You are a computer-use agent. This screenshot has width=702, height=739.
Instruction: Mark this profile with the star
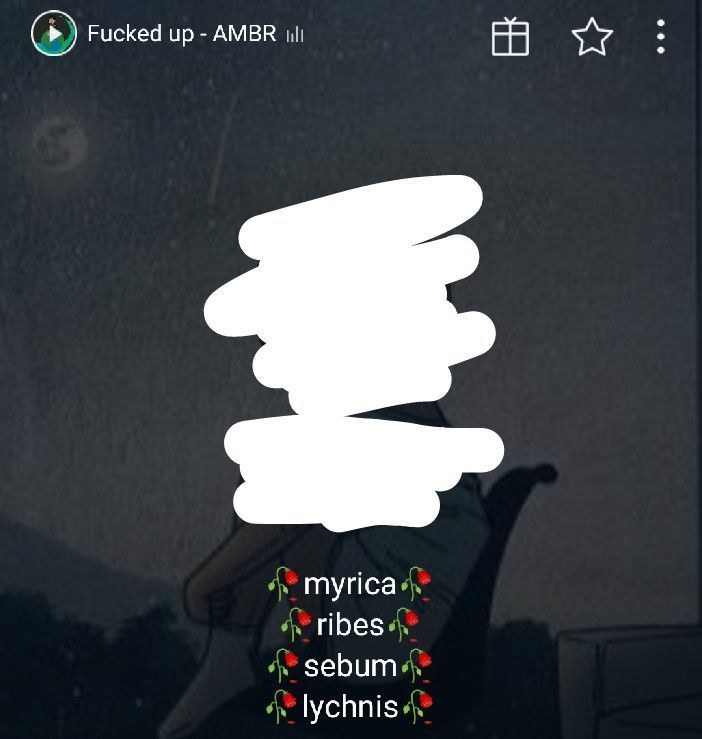[591, 37]
